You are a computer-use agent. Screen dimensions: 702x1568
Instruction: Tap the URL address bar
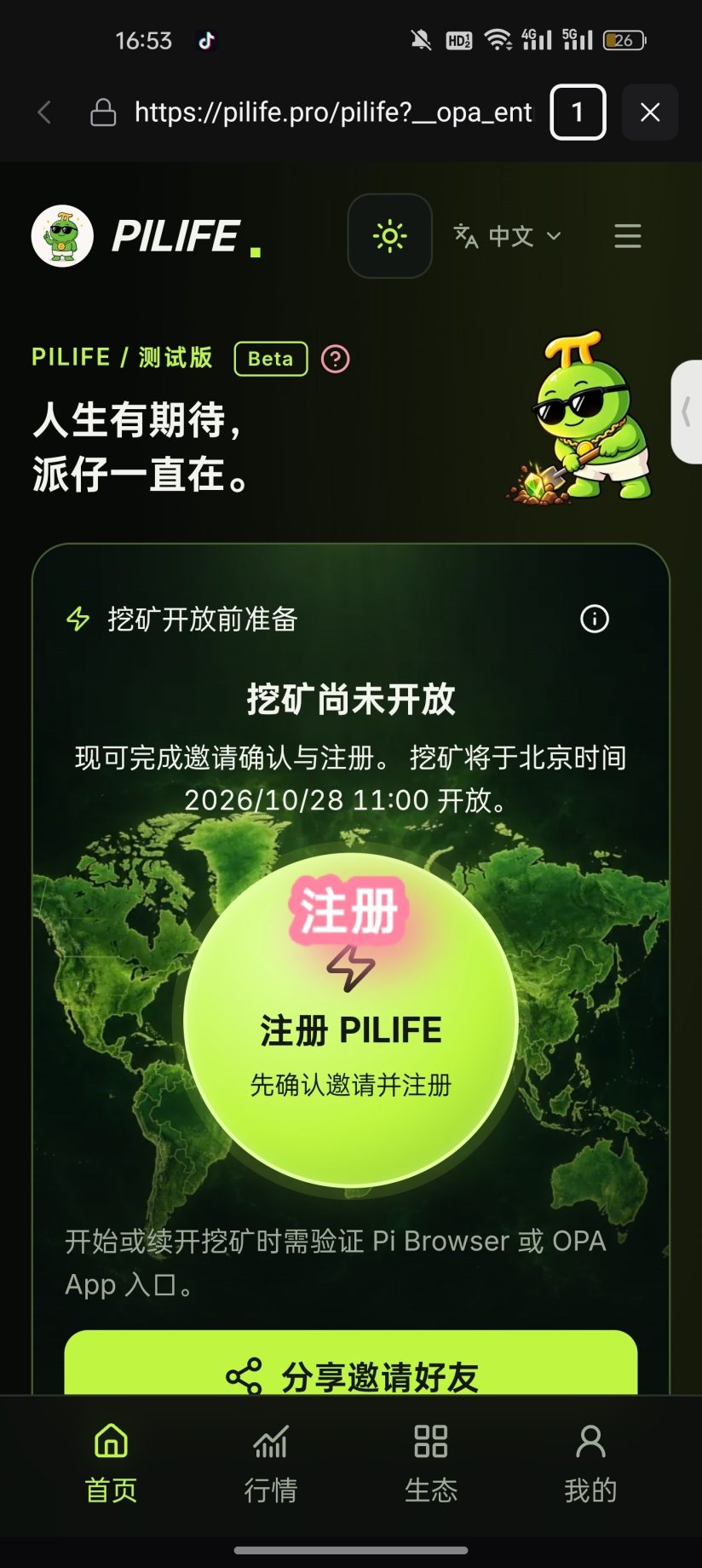pyautogui.click(x=312, y=112)
